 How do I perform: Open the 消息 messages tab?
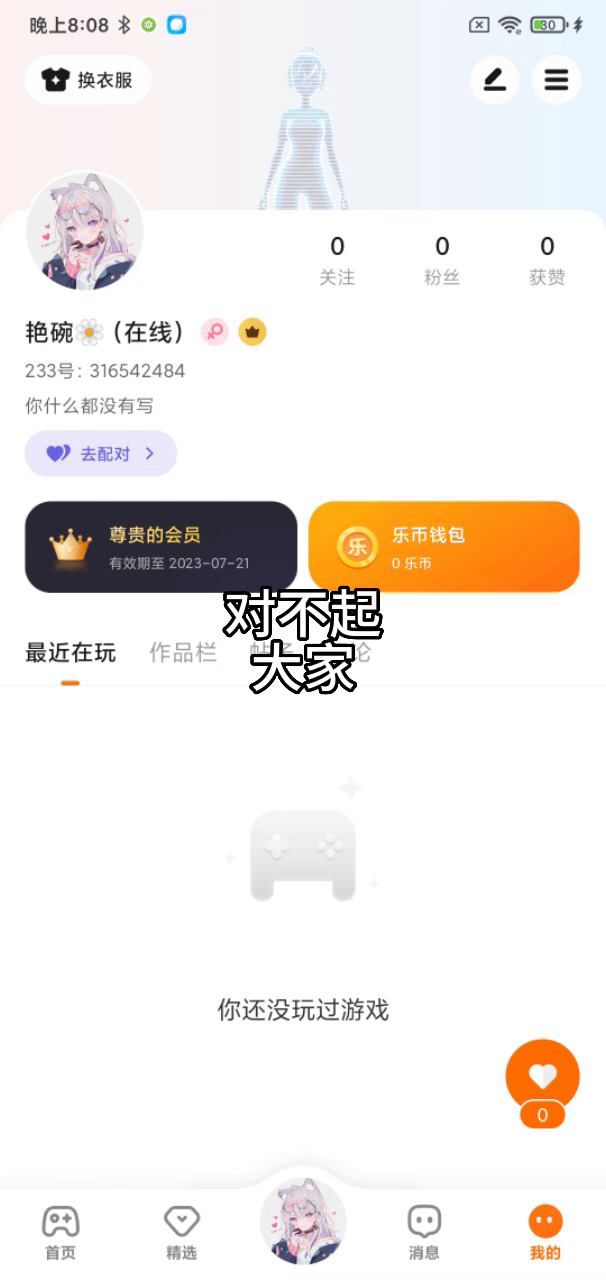(424, 1232)
